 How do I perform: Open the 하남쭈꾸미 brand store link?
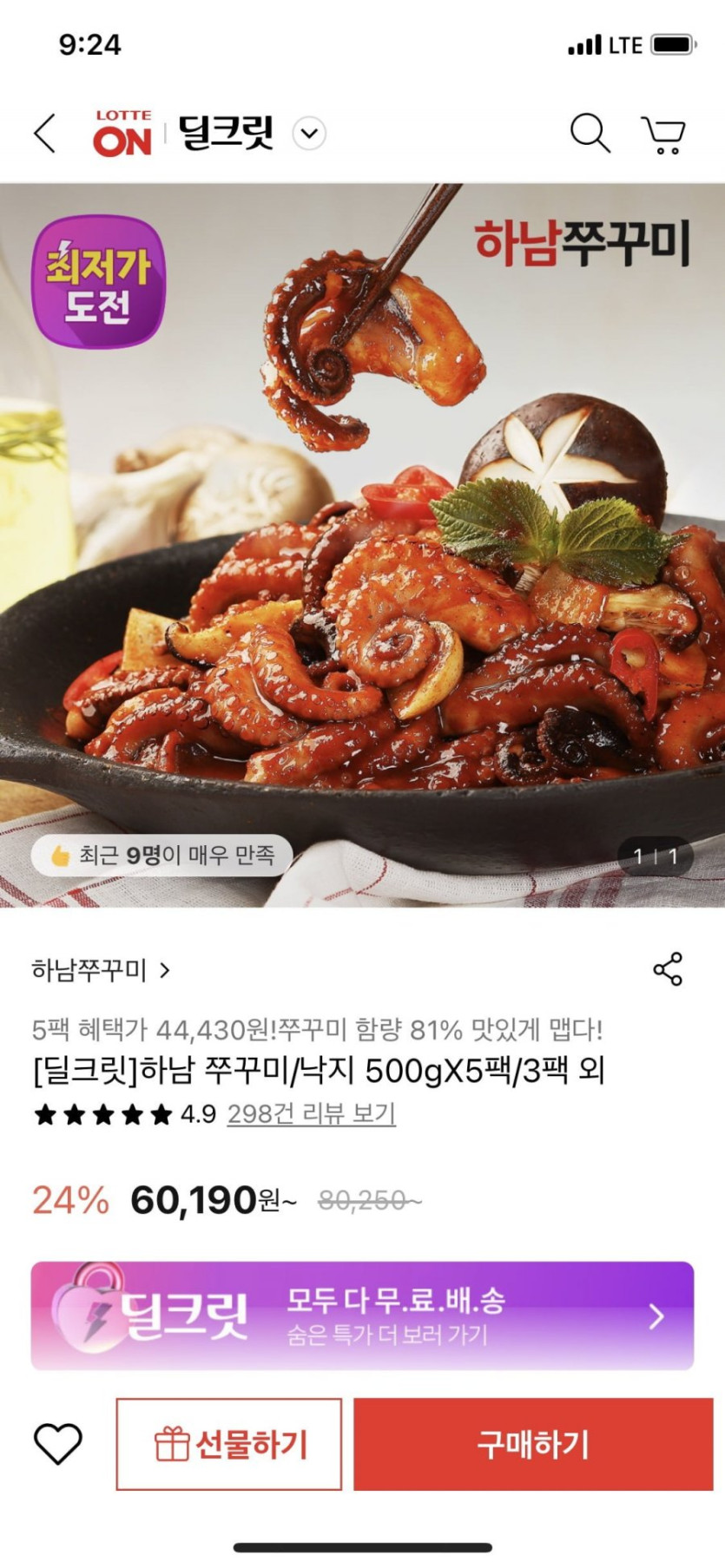(101, 969)
